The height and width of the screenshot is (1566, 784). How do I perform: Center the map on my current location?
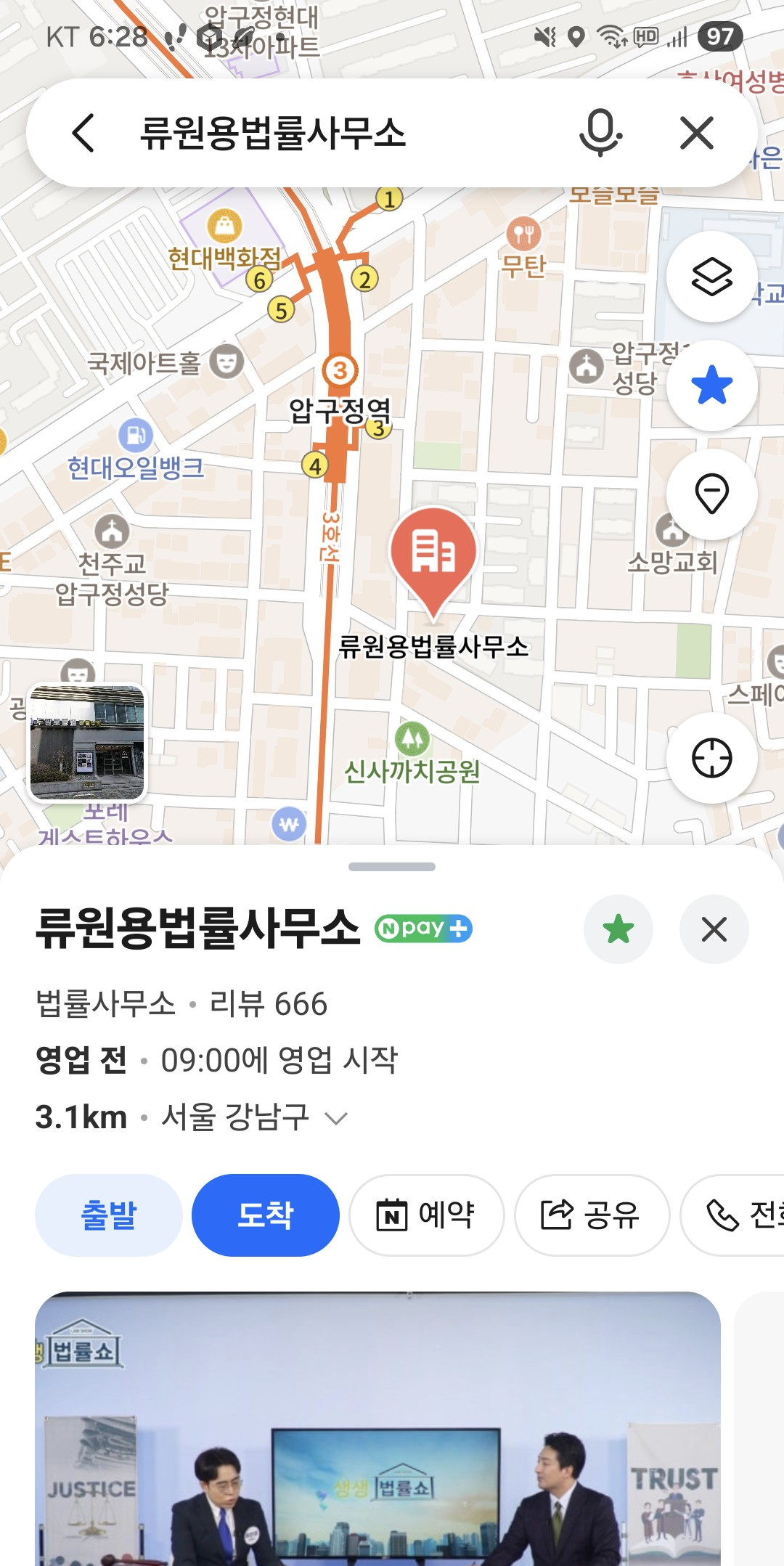point(711,759)
